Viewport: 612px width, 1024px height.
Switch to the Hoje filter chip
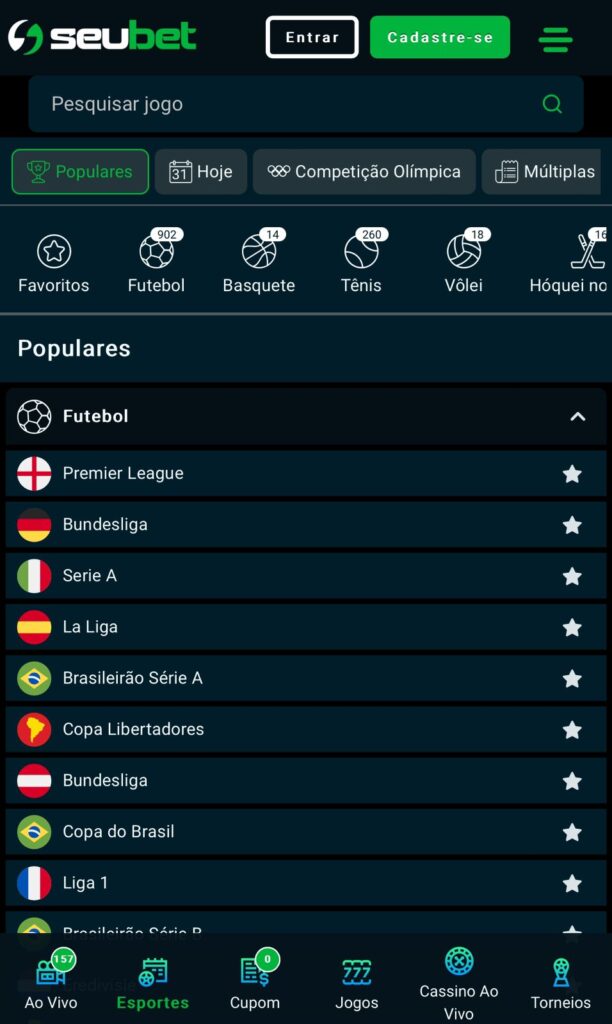(201, 172)
